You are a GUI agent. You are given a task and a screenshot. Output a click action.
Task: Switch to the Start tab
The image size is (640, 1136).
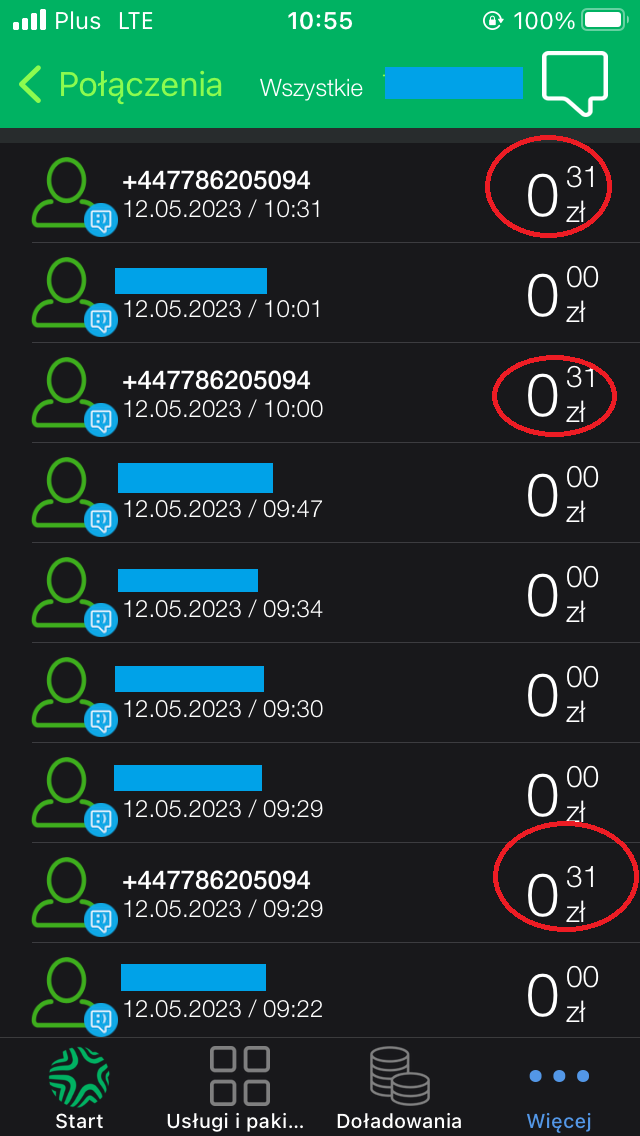pos(79,1090)
